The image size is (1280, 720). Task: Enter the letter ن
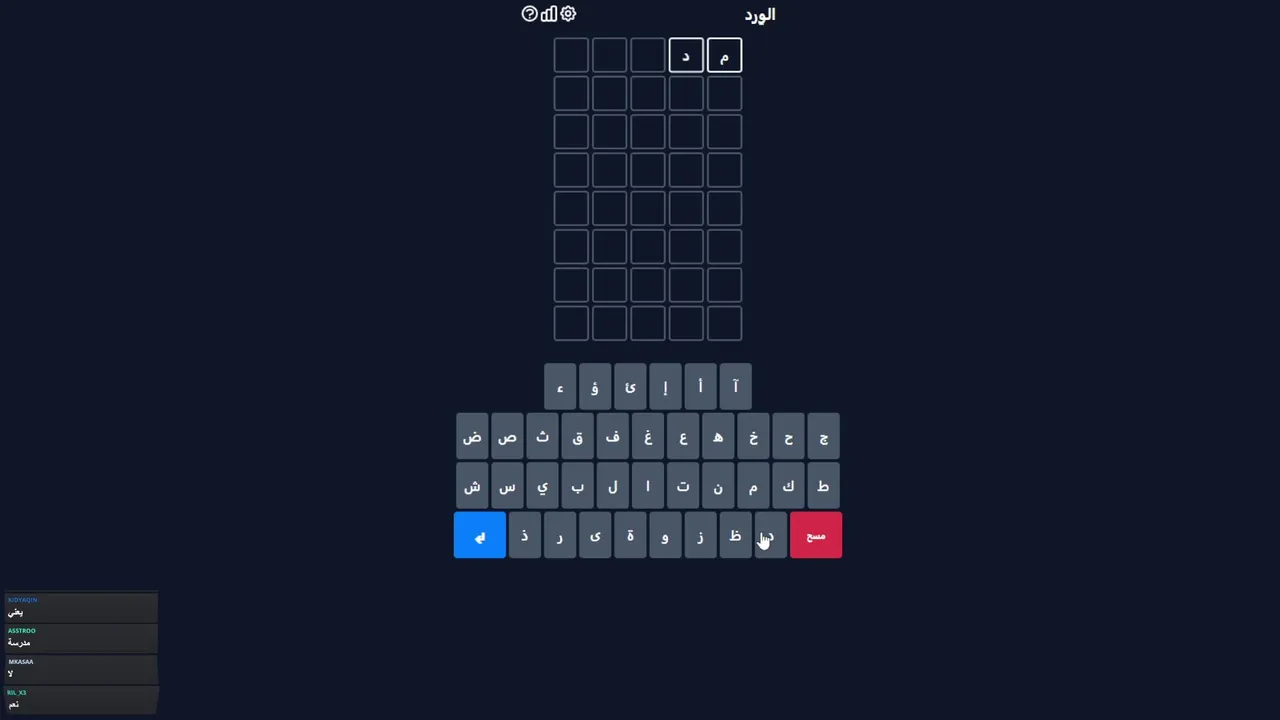tap(718, 487)
